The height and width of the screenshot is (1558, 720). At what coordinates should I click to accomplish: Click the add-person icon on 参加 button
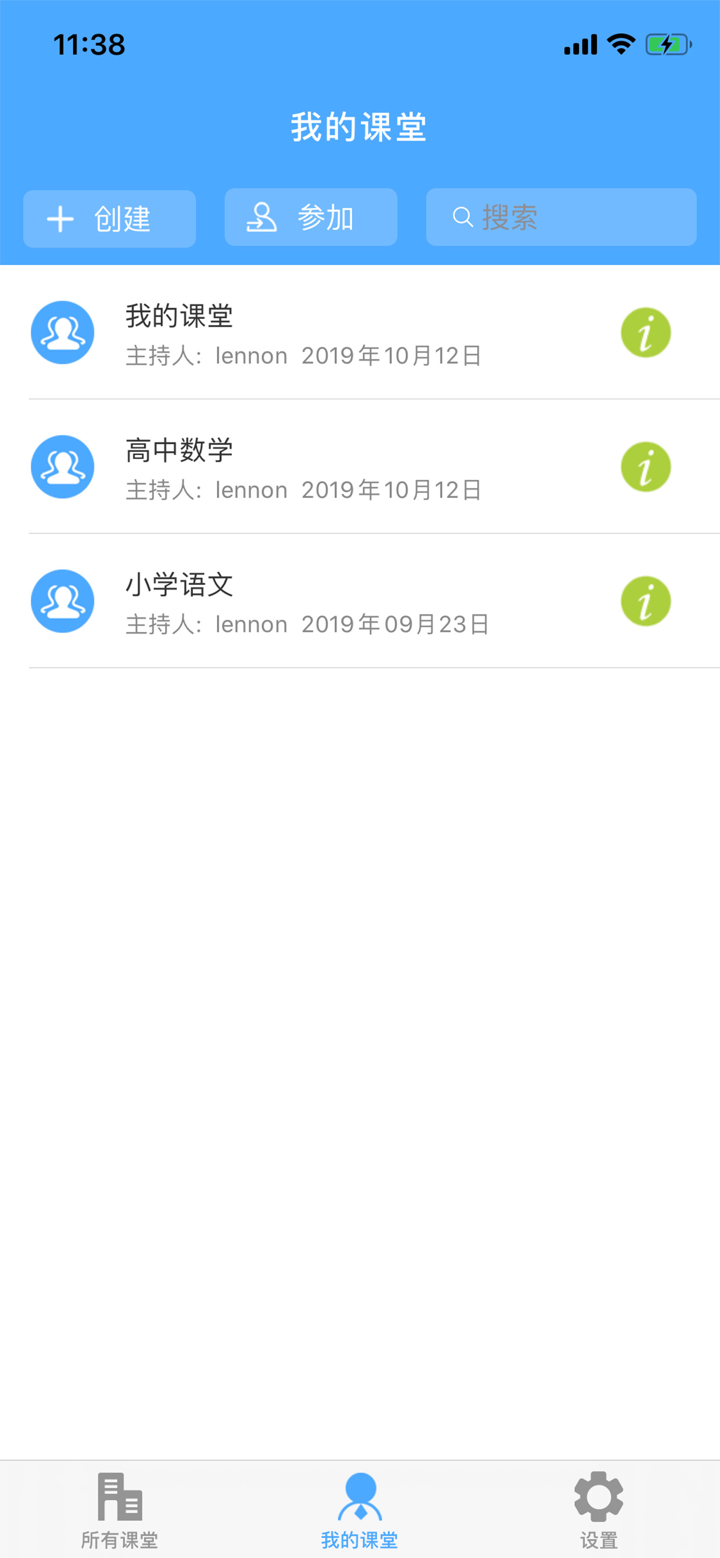pos(262,217)
